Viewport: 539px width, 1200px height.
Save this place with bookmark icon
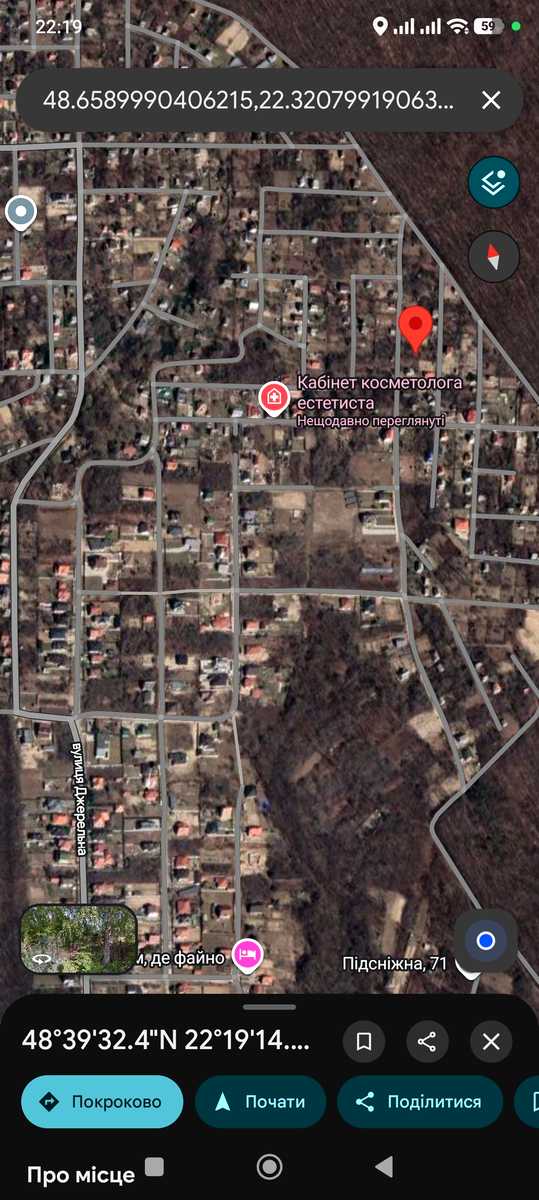click(364, 1041)
